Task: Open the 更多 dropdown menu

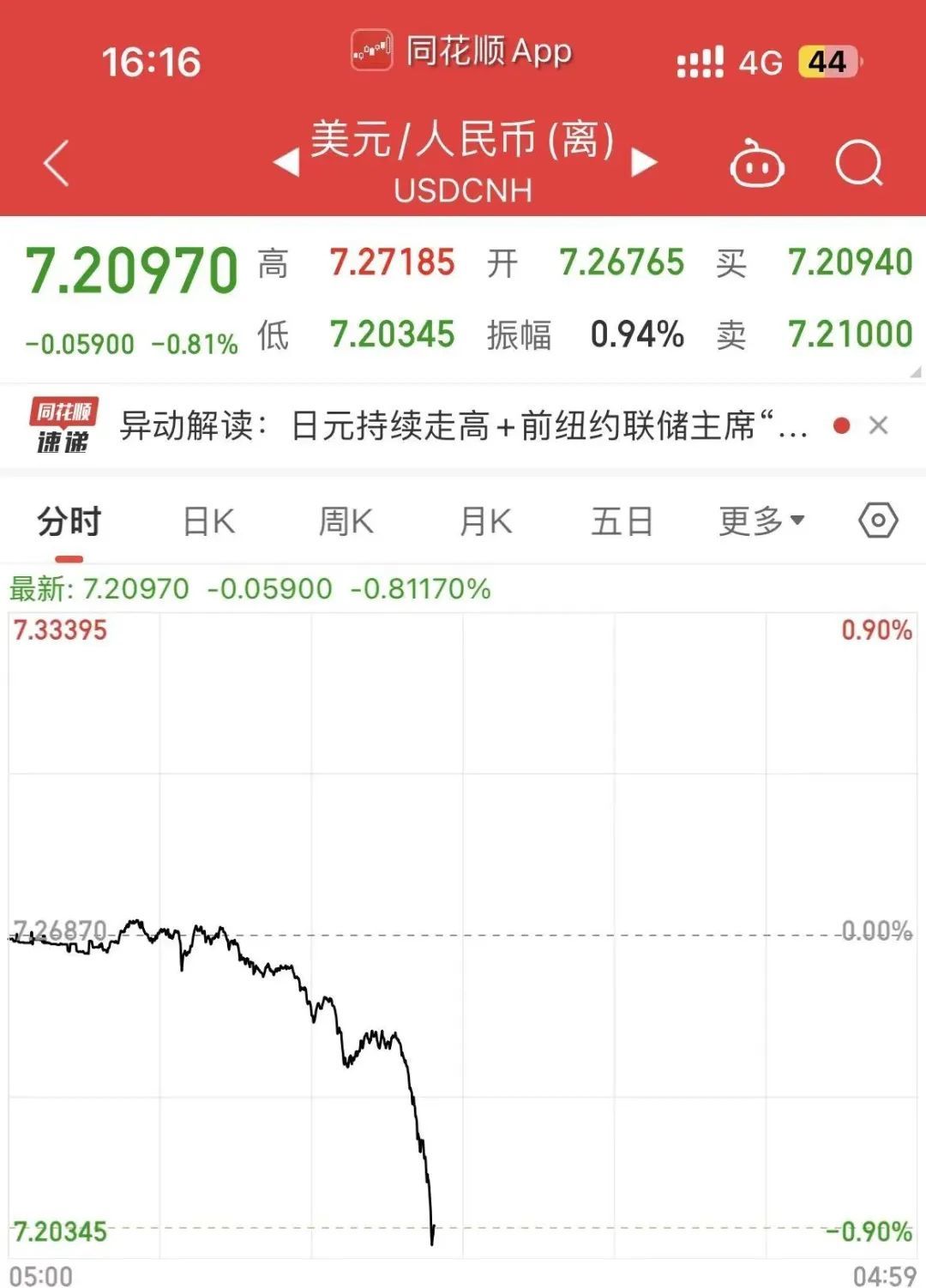Action: pos(759,521)
